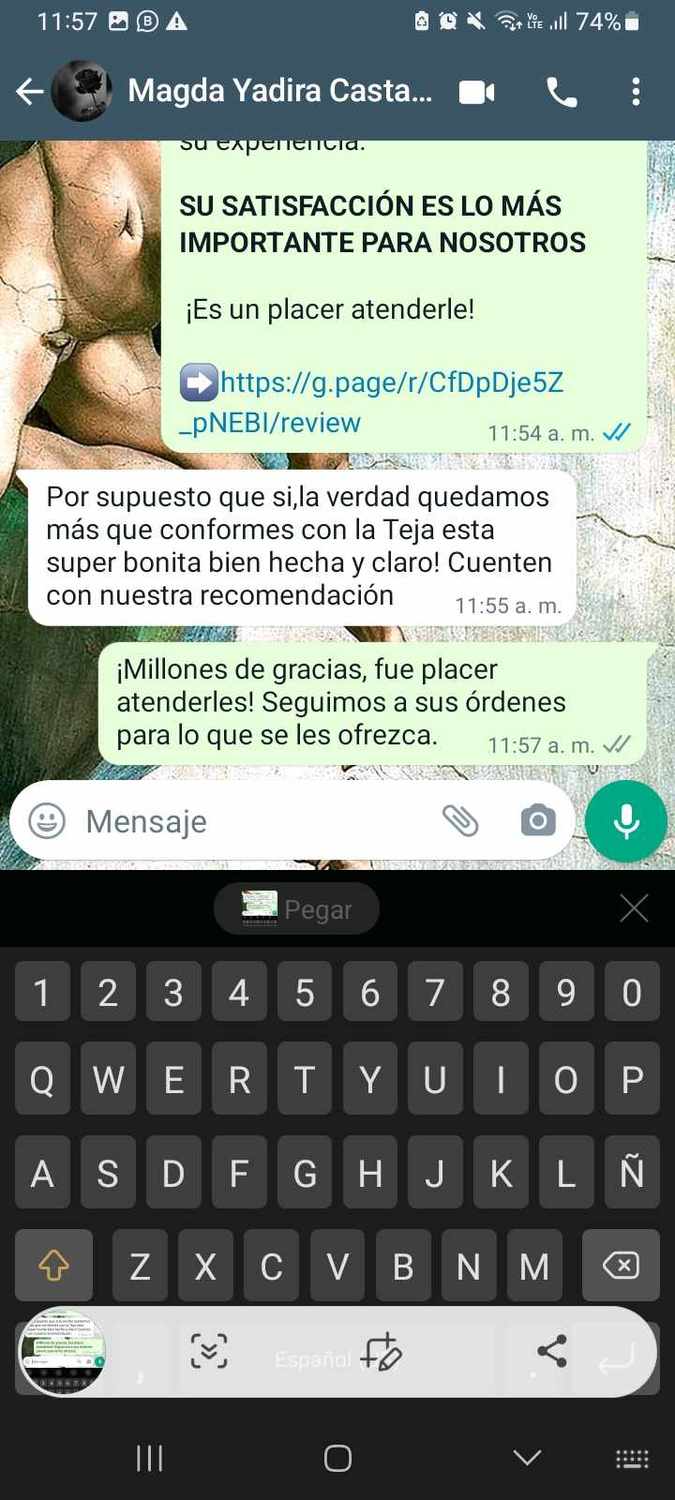Viewport: 675px width, 1500px height.
Task: Open Magda Yadira's contact info
Action: point(280,91)
